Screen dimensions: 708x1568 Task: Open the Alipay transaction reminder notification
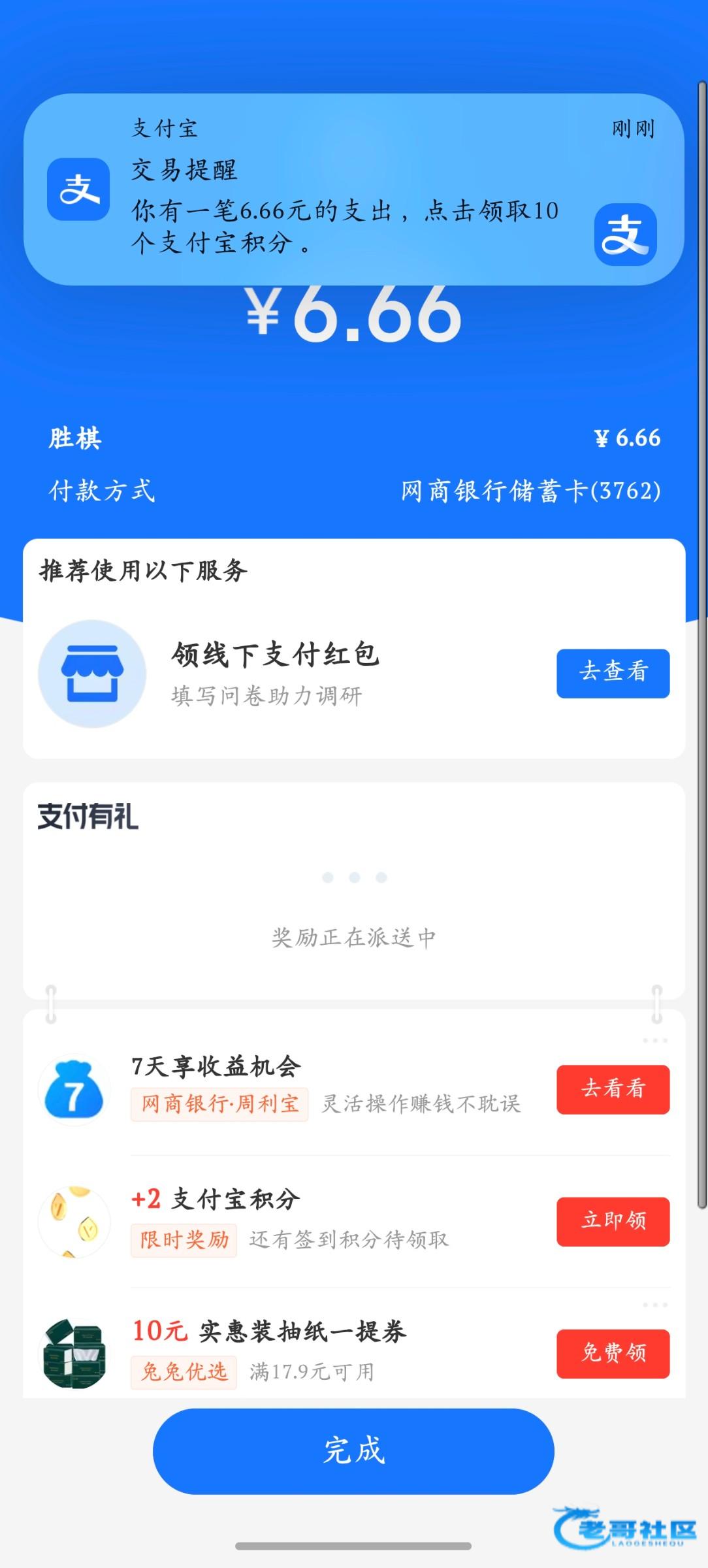pos(353,189)
